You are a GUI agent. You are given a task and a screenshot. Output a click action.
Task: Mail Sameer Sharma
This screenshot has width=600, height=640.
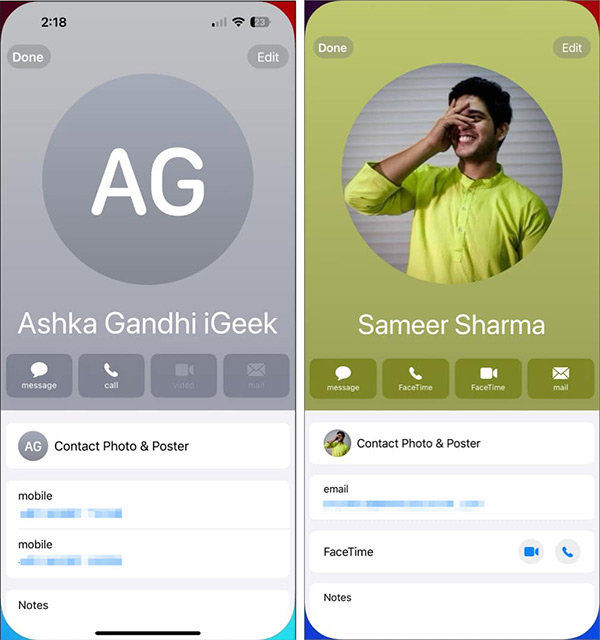coord(560,378)
